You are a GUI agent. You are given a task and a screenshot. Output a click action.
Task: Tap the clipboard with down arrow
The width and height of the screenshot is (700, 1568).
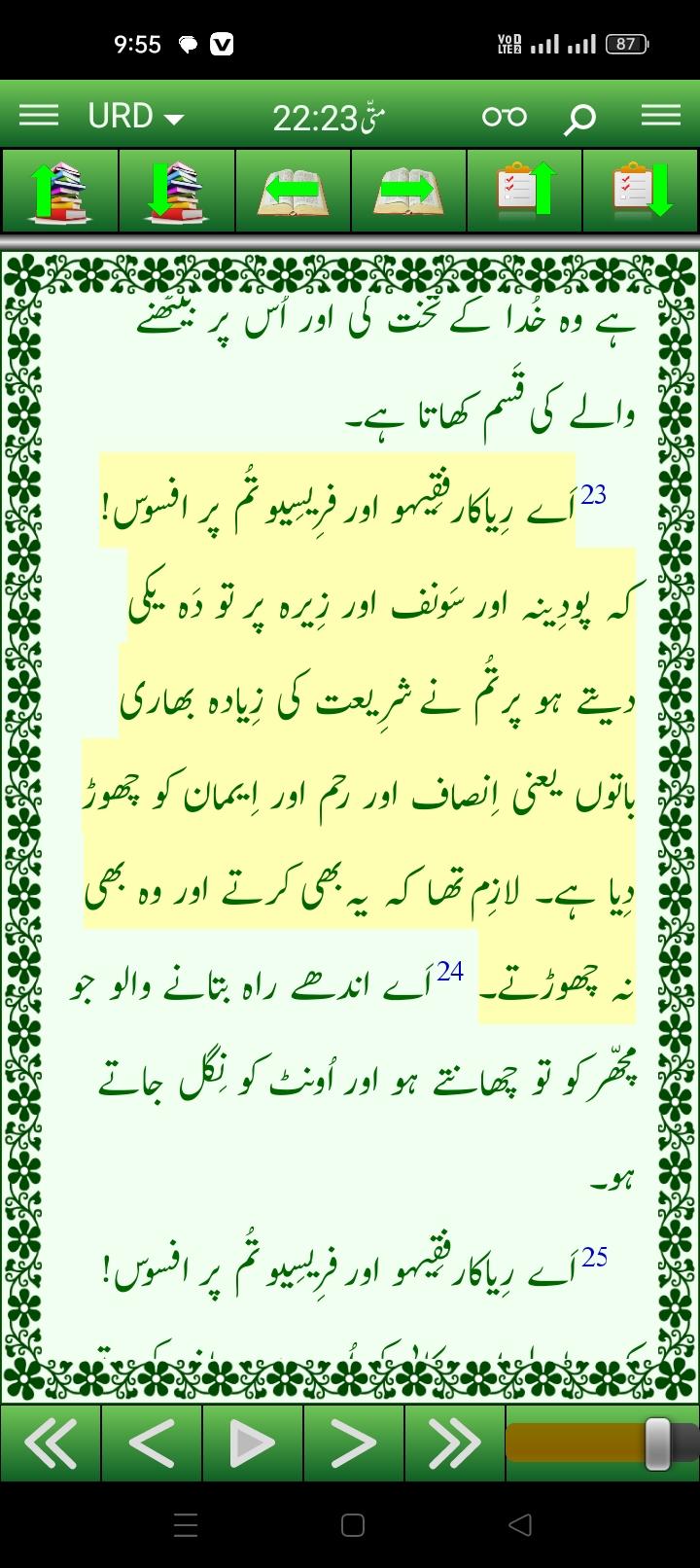[642, 190]
